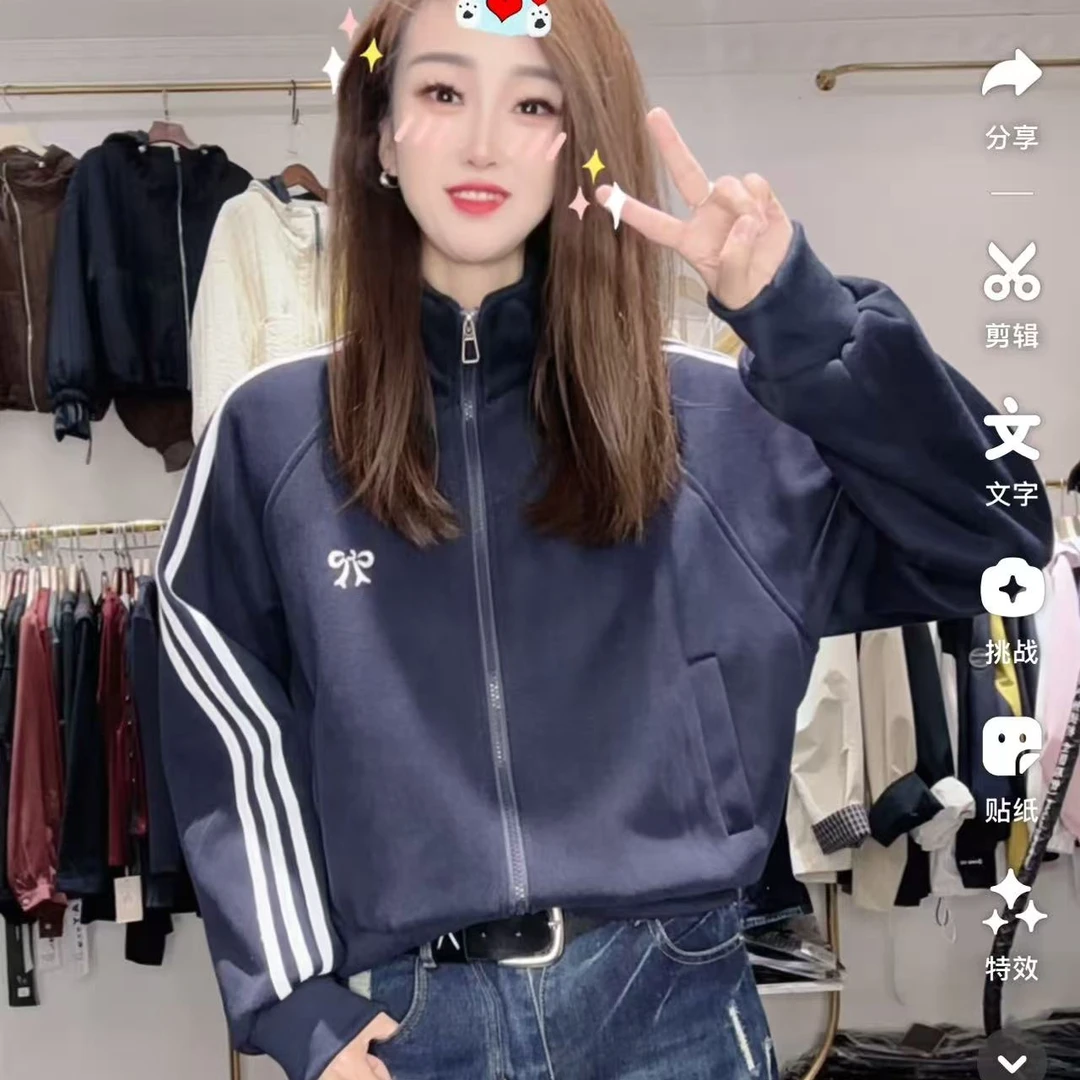Open the 特效 effects tool
The image size is (1080, 1080).
(1012, 902)
